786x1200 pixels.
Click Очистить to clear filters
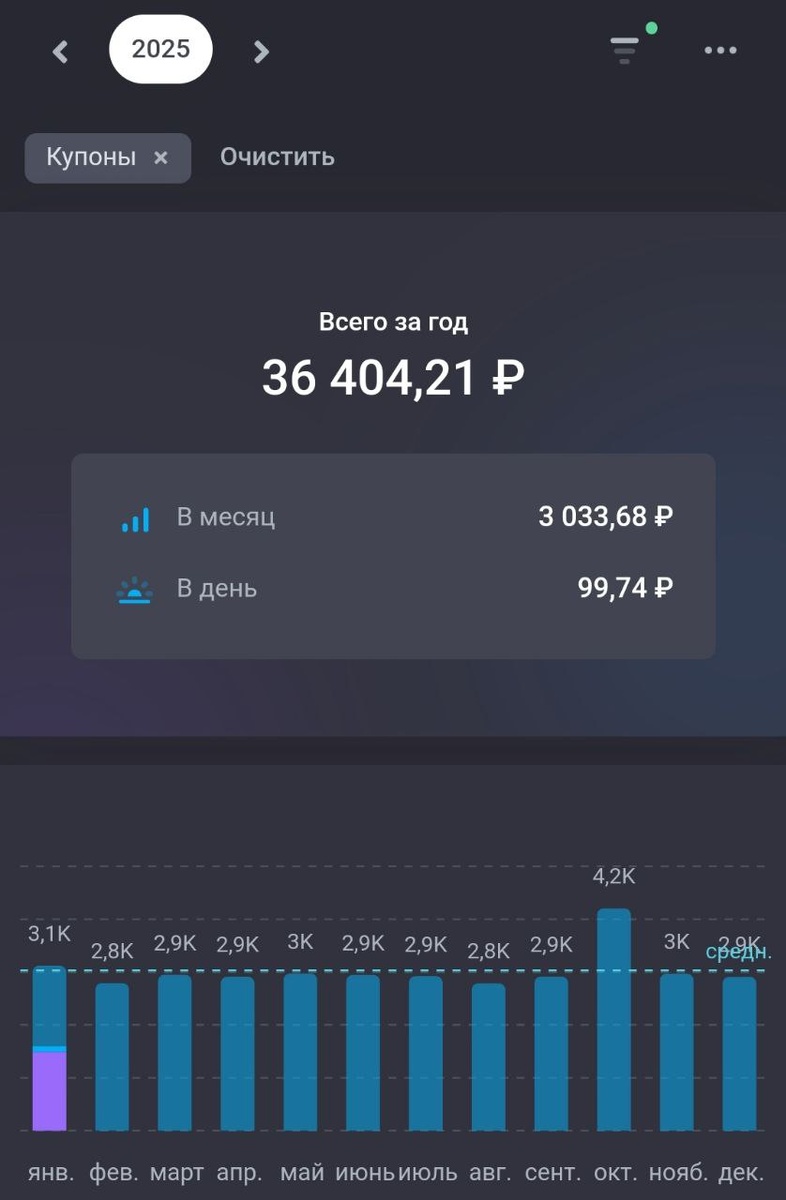(x=276, y=156)
